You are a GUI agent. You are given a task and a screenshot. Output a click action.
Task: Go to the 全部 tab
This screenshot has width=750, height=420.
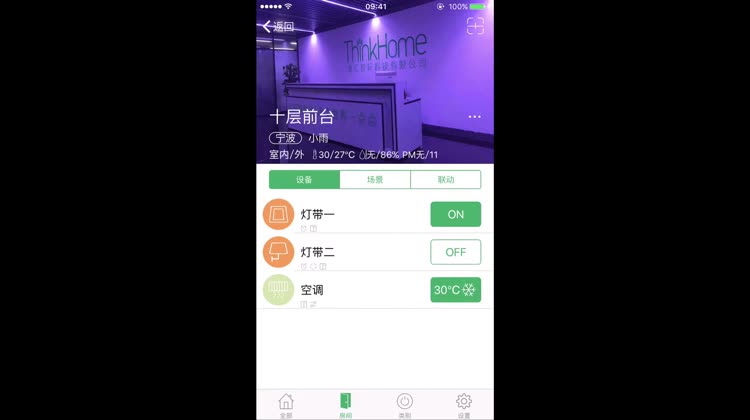(x=286, y=404)
